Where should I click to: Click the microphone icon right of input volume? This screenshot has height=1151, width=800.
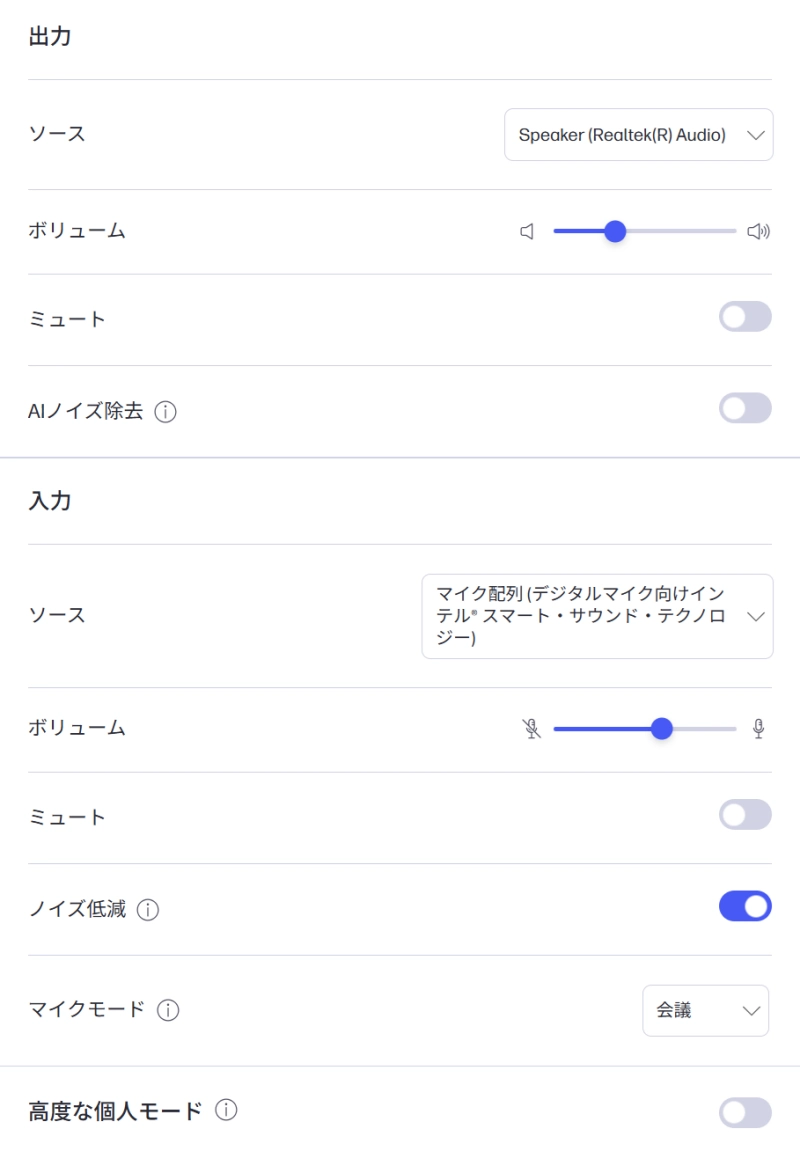(x=758, y=728)
